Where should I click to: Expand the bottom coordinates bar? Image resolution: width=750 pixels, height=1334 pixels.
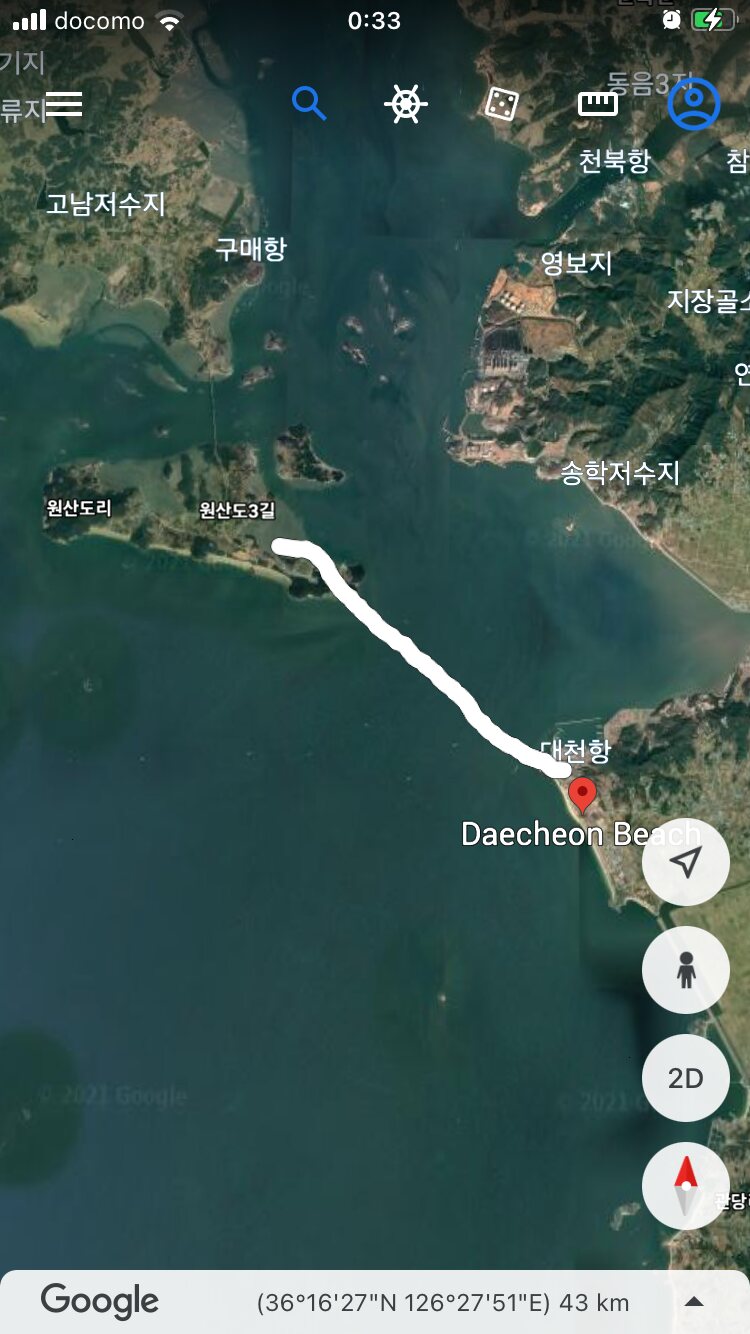tap(694, 1302)
